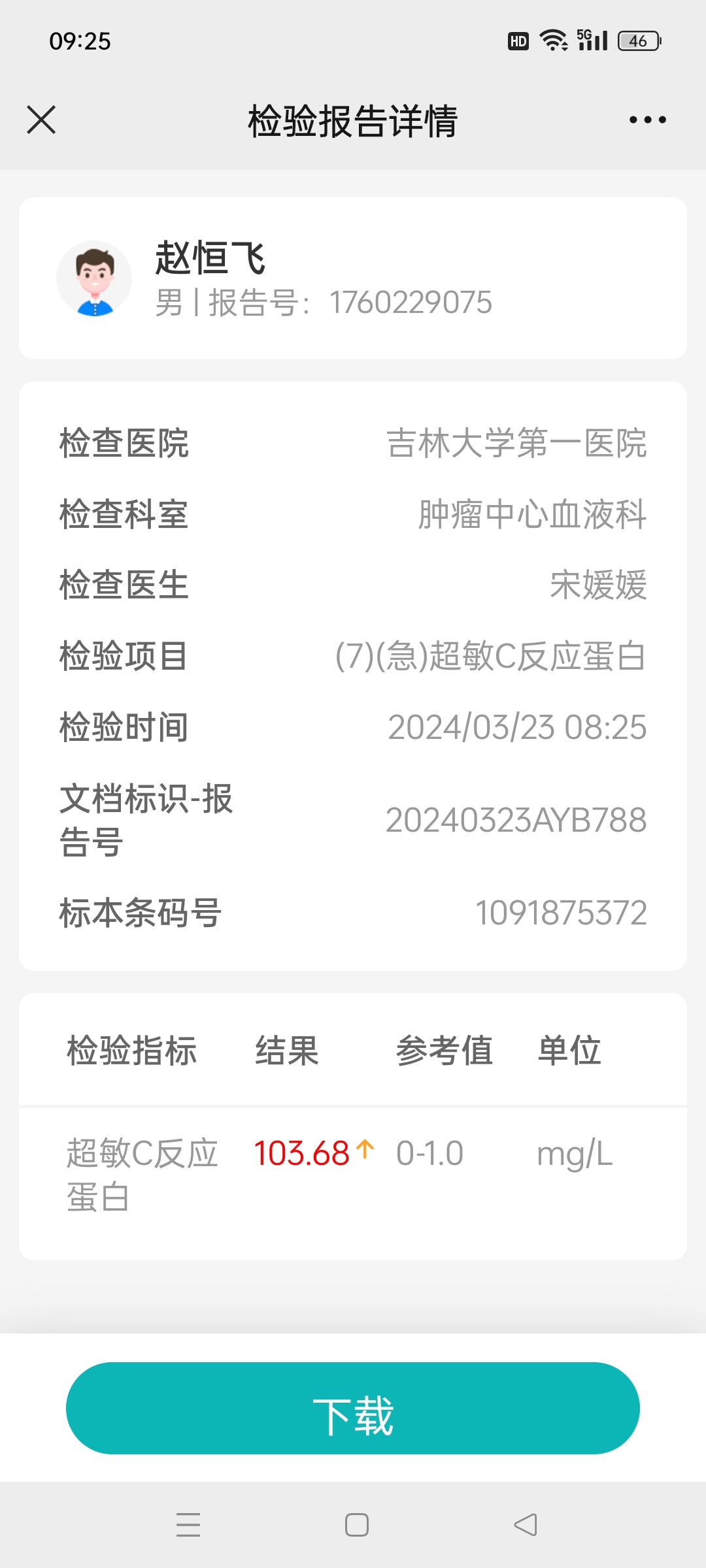Open the three-dot overflow menu

[647, 120]
